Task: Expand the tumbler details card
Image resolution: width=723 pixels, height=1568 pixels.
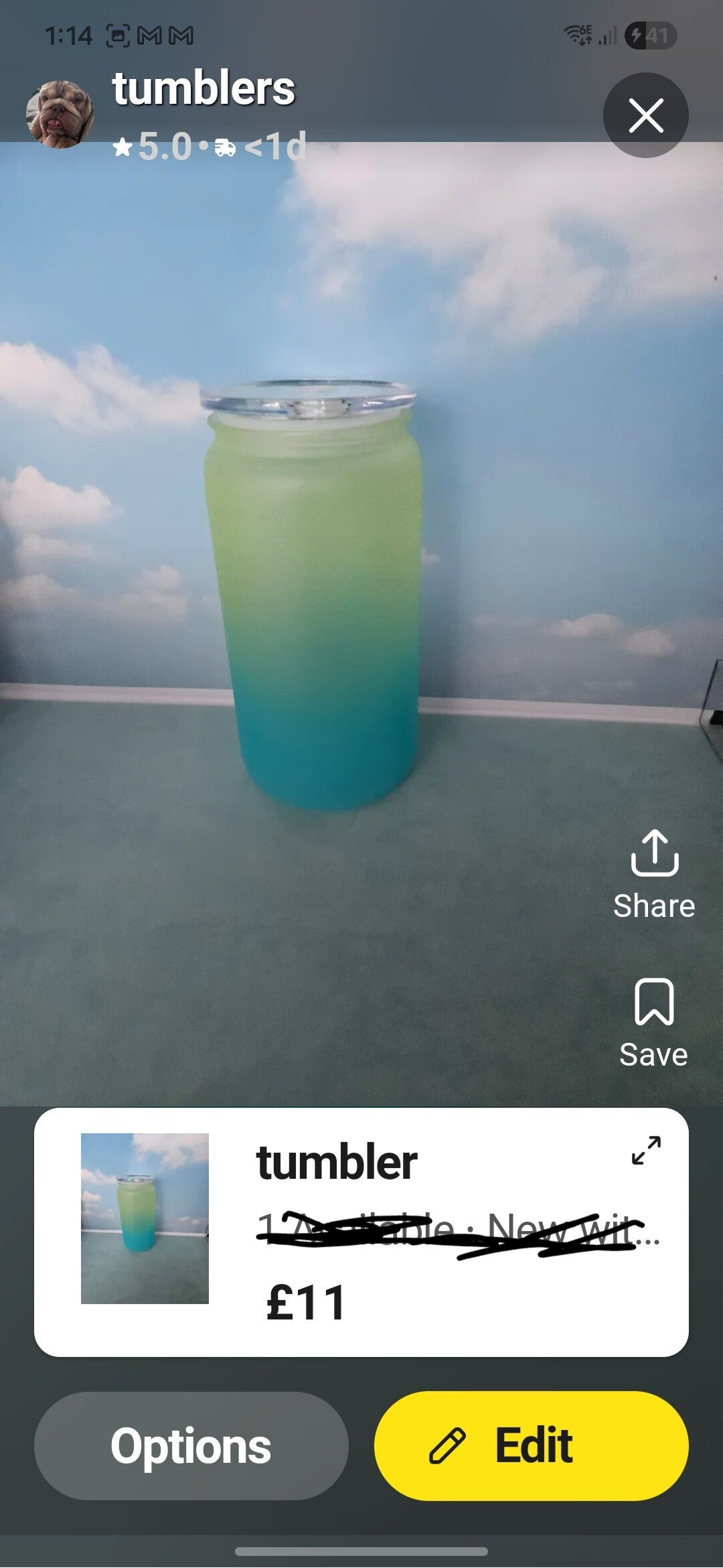Action: 646,1150
